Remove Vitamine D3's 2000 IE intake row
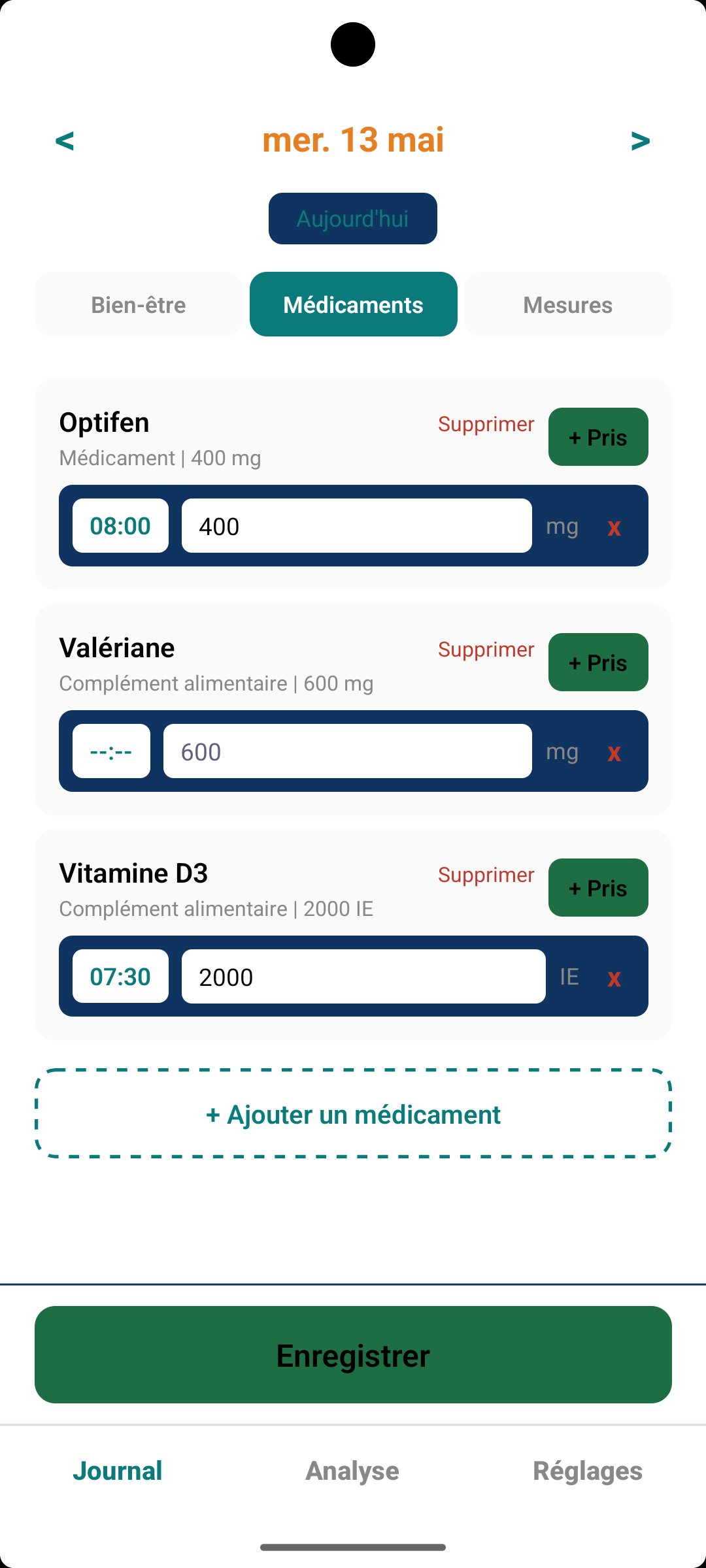706x1568 pixels. click(x=614, y=977)
